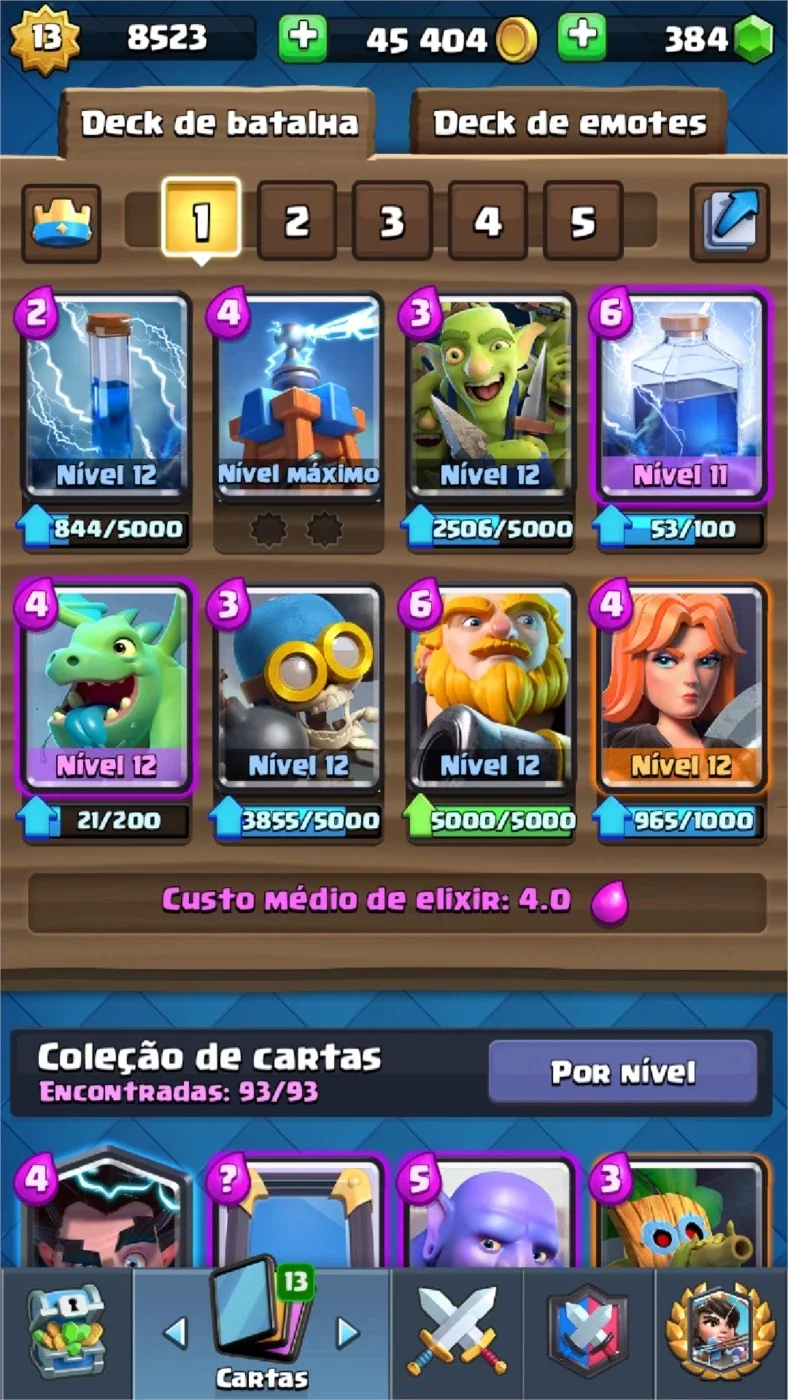The width and height of the screenshot is (788, 1400).
Task: Select the Goblins card with 2506/5000
Action: [491, 395]
